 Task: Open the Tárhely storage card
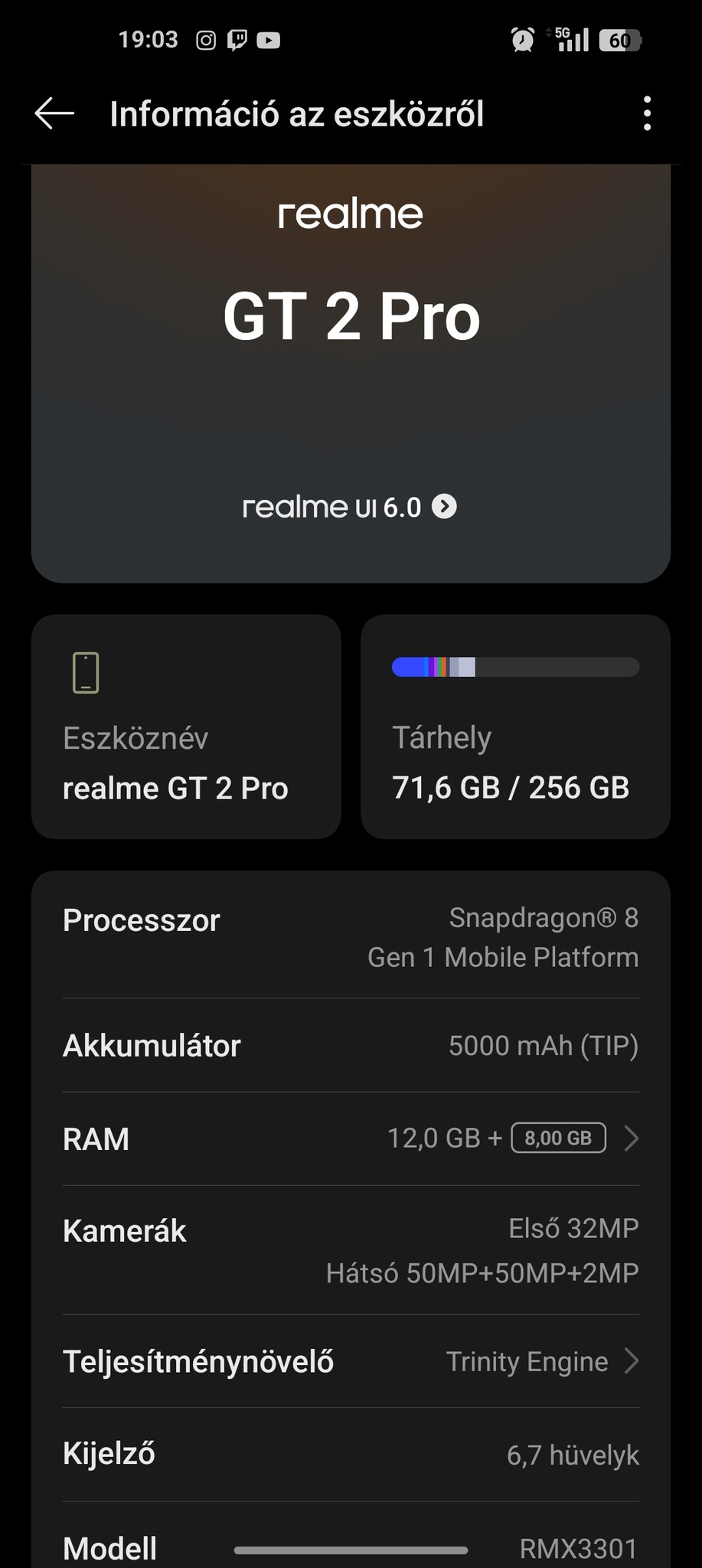pos(515,727)
